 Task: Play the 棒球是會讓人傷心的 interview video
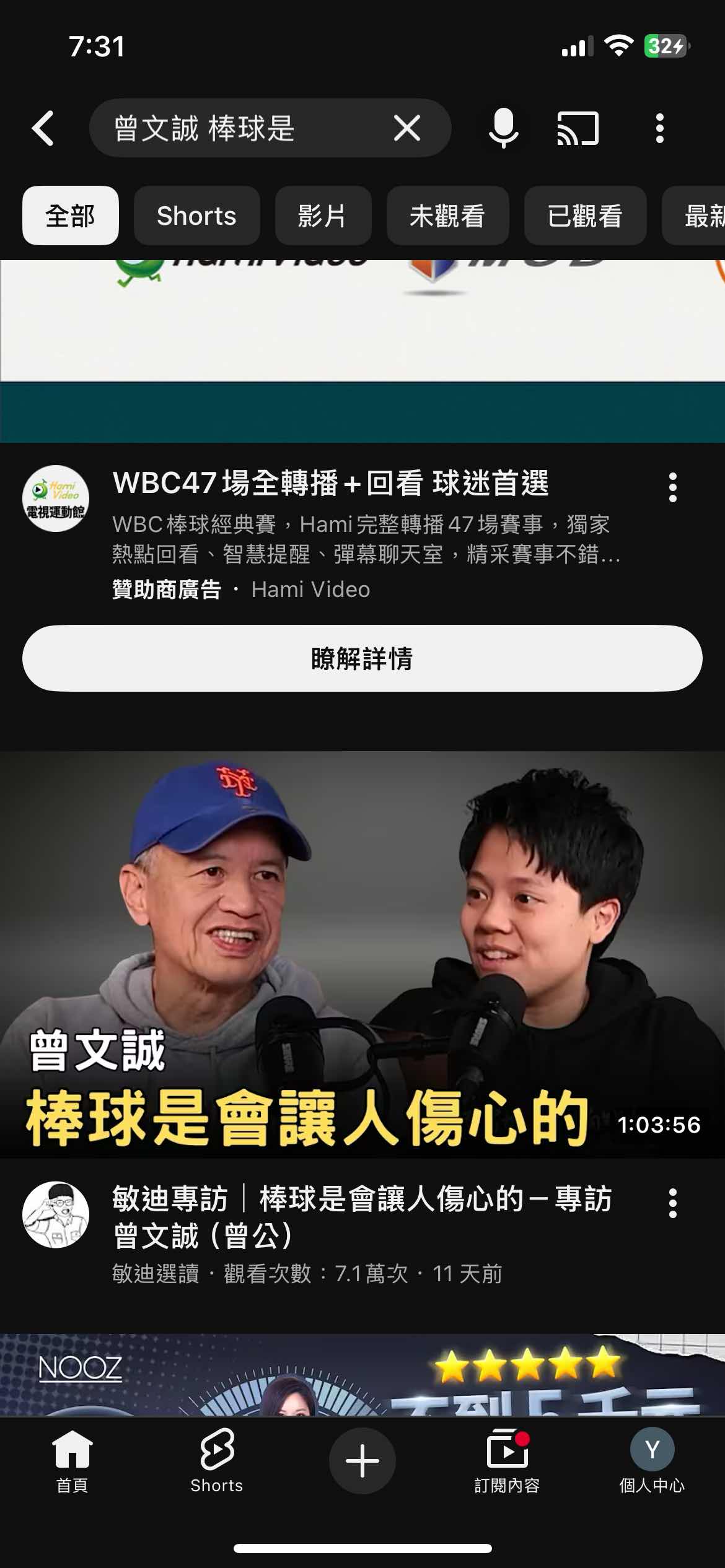pyautogui.click(x=362, y=954)
